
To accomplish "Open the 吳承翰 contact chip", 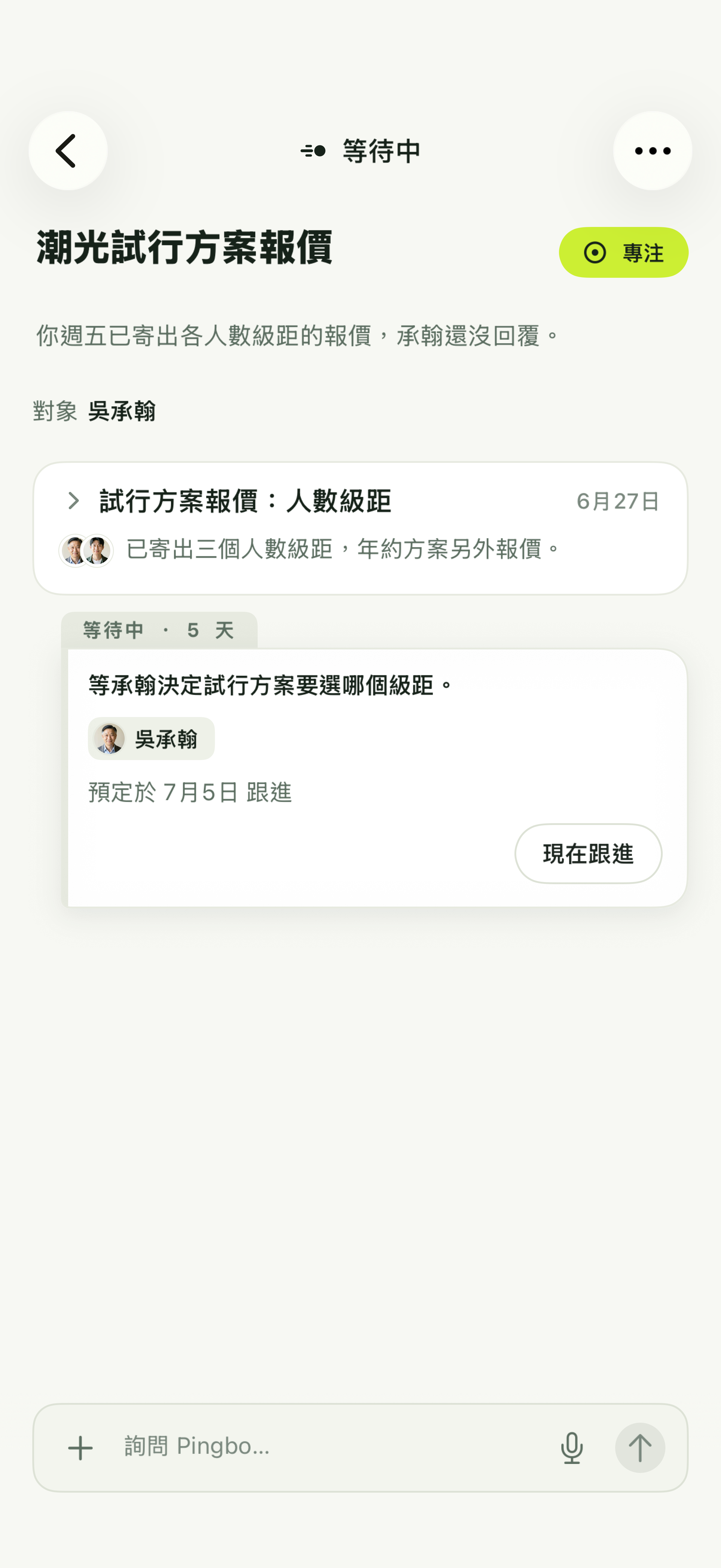I will (x=151, y=738).
